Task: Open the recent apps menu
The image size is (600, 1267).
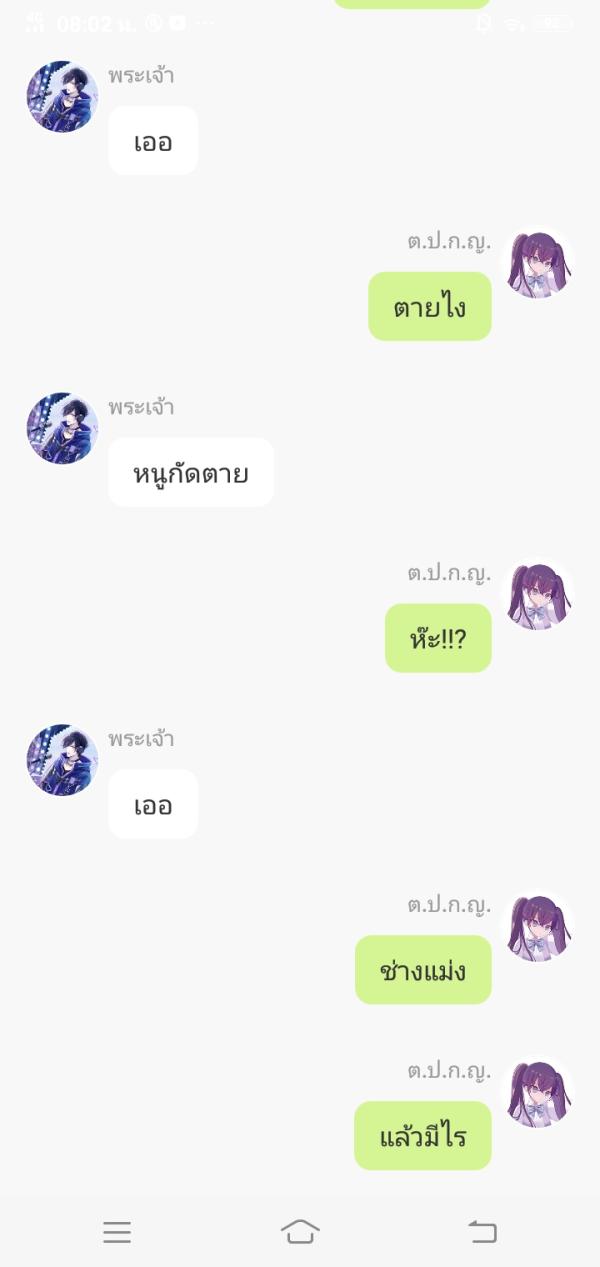Action: pos(117,1232)
